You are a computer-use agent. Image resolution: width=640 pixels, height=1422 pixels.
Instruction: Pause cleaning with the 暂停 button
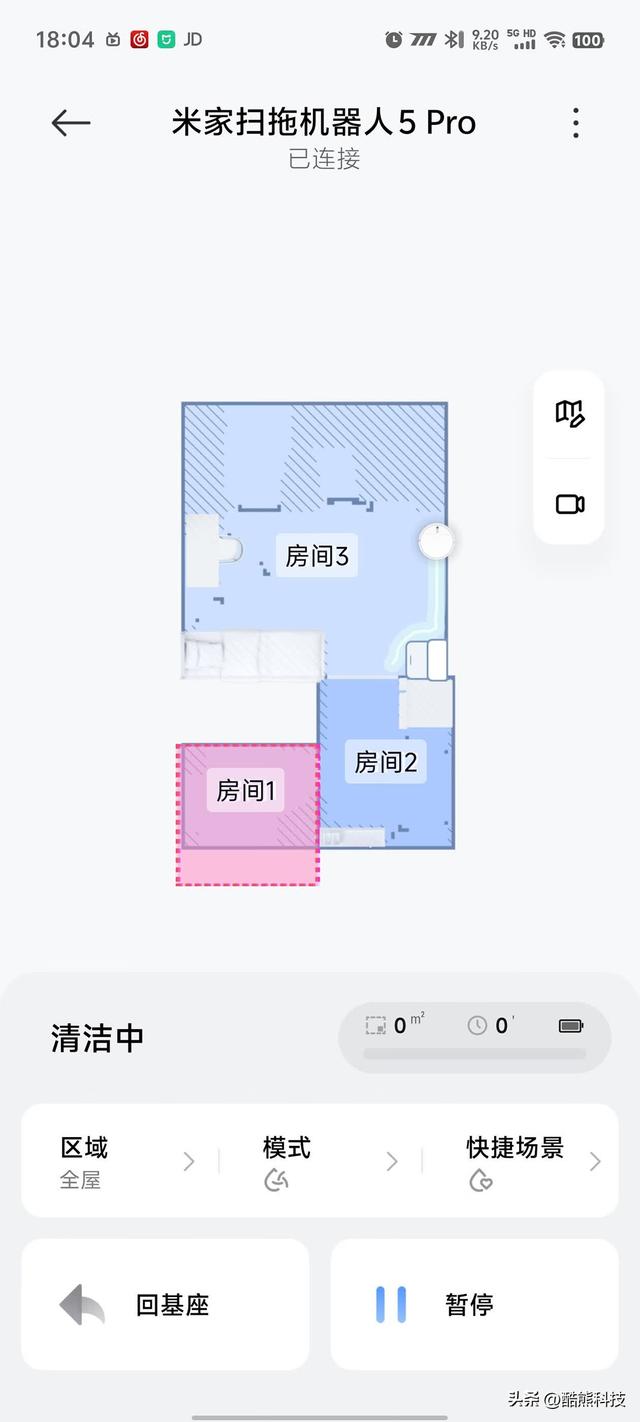[474, 1304]
